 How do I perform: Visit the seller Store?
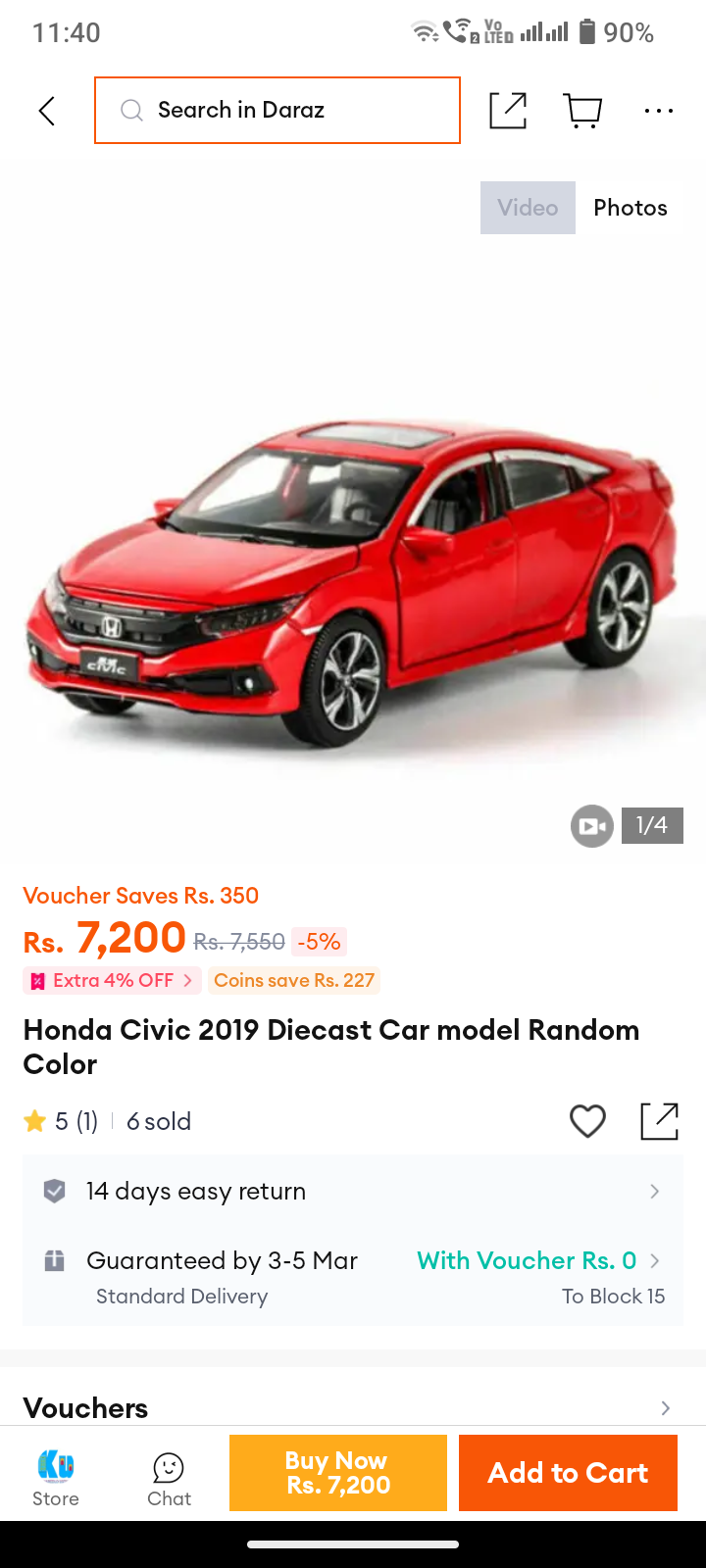56,1478
